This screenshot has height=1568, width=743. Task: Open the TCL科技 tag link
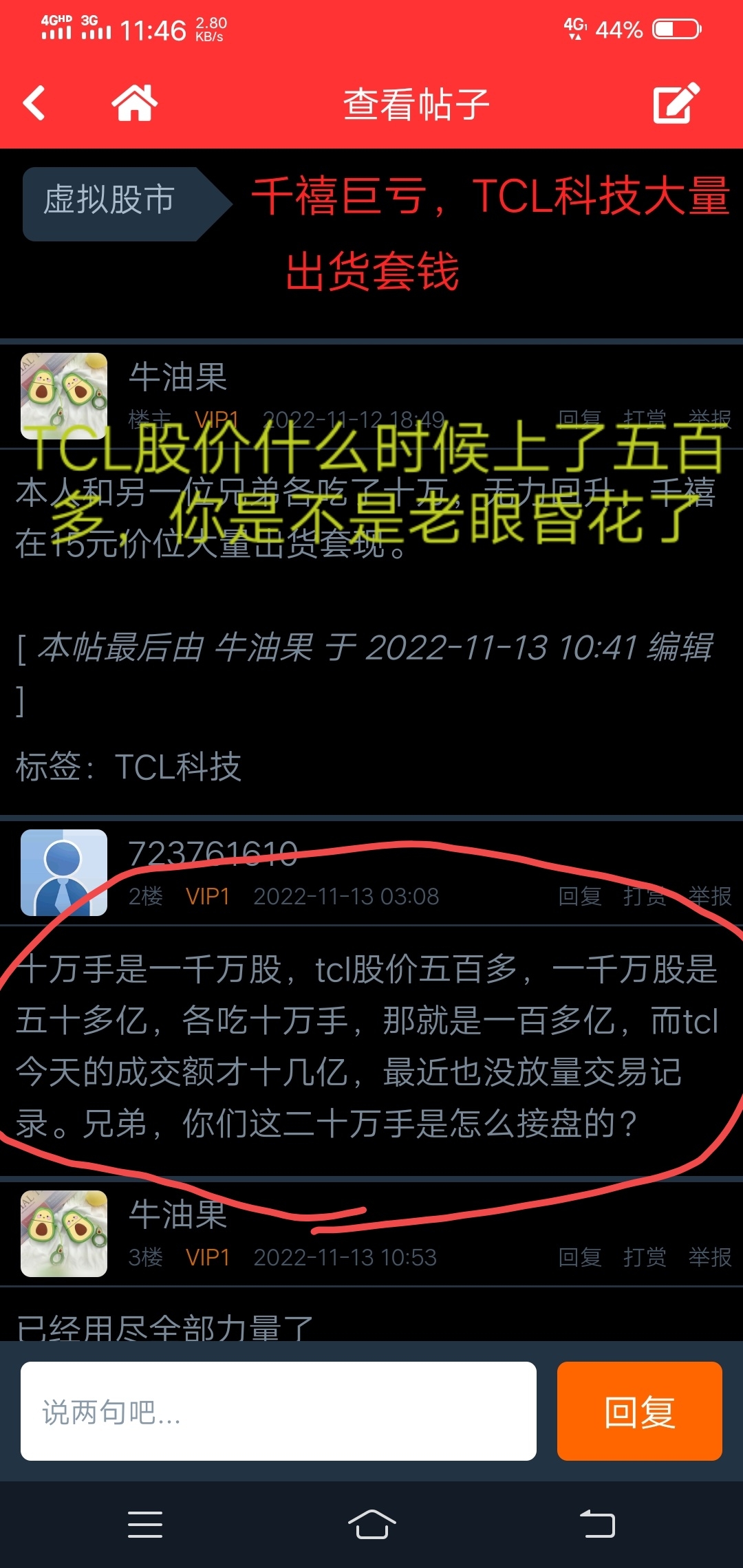pos(178,767)
